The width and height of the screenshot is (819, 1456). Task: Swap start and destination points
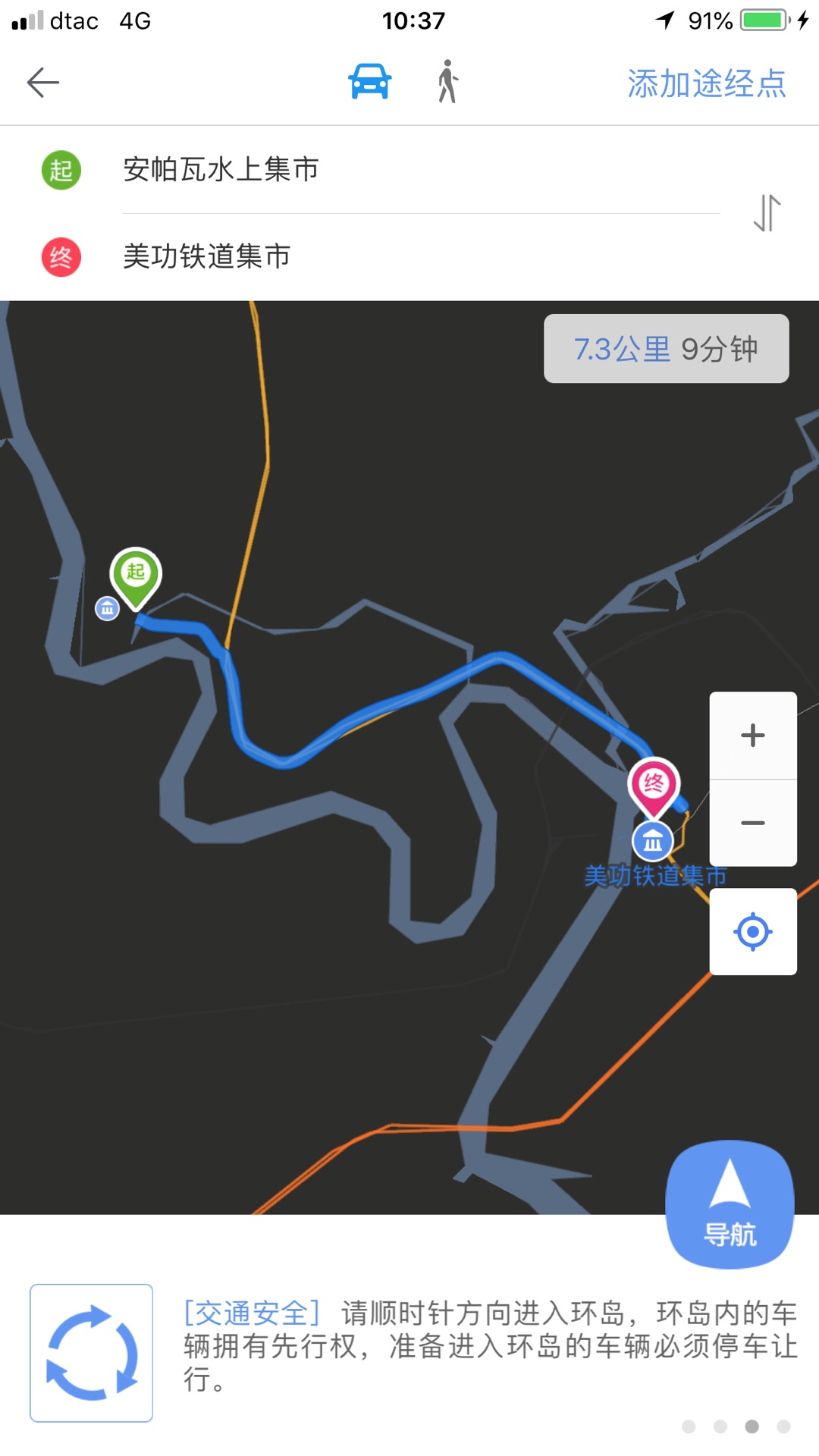[x=767, y=213]
